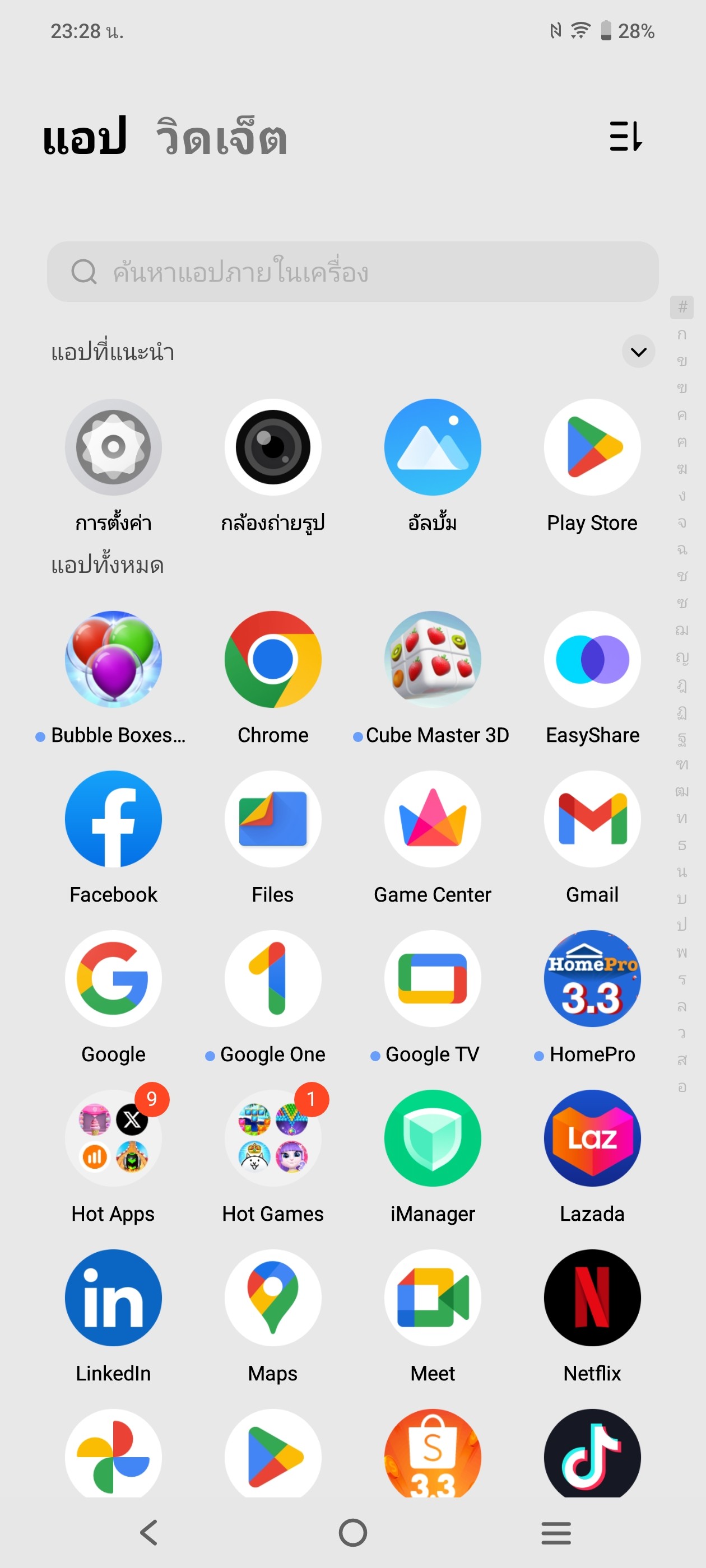Open Maps

273,1297
